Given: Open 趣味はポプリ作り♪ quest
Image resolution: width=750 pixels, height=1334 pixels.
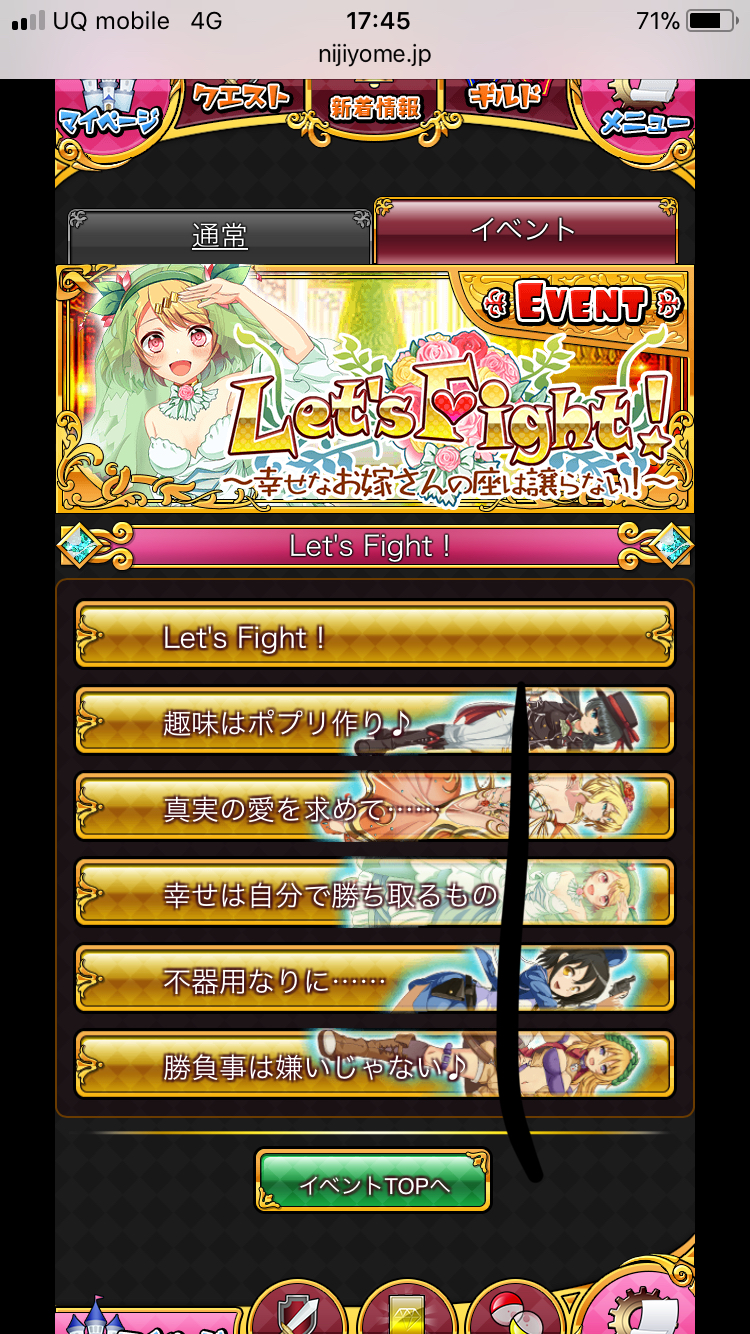Looking at the screenshot, I should point(375,721).
